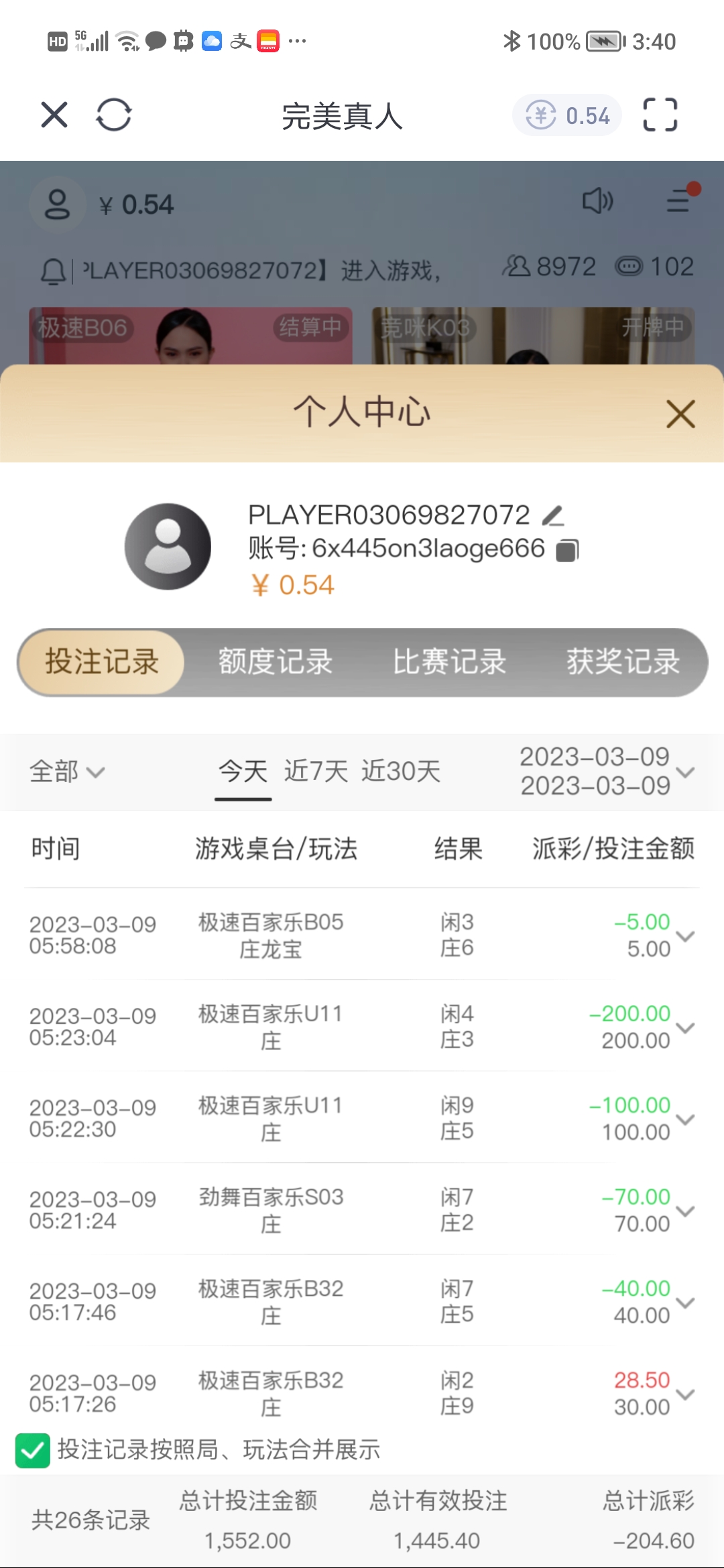Image resolution: width=724 pixels, height=1568 pixels.
Task: Edit the nickname PLAYER03069827072
Action: click(553, 515)
